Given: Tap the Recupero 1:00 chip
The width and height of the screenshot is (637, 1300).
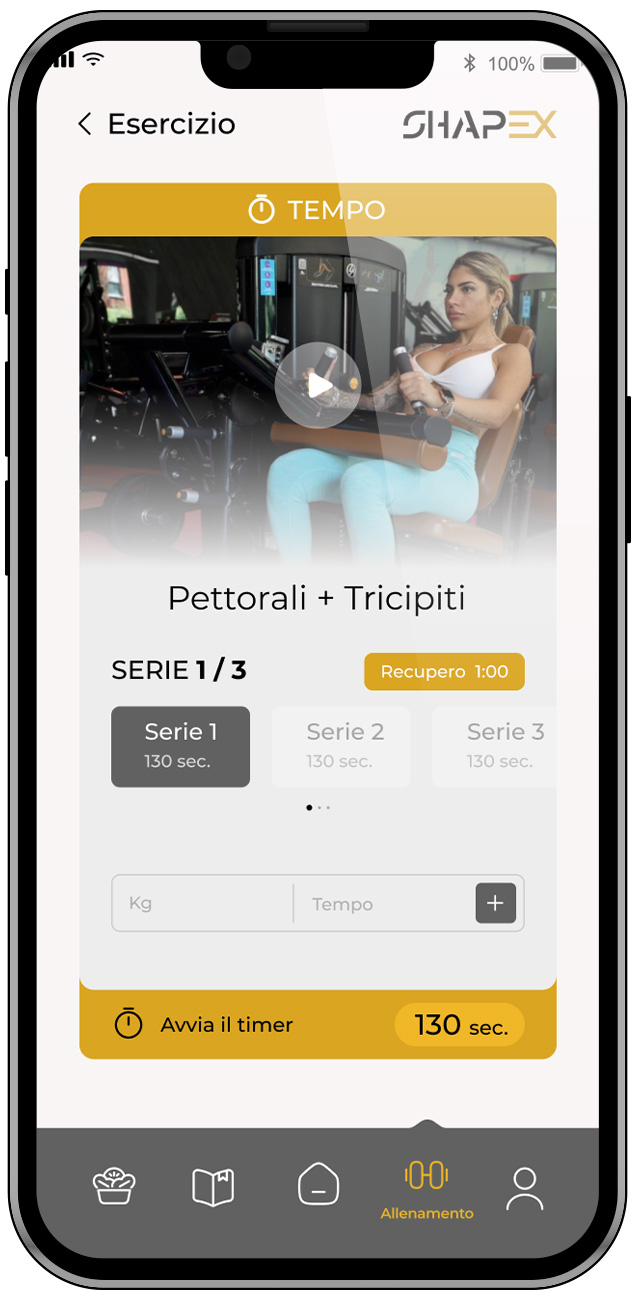Looking at the screenshot, I should pos(444,672).
